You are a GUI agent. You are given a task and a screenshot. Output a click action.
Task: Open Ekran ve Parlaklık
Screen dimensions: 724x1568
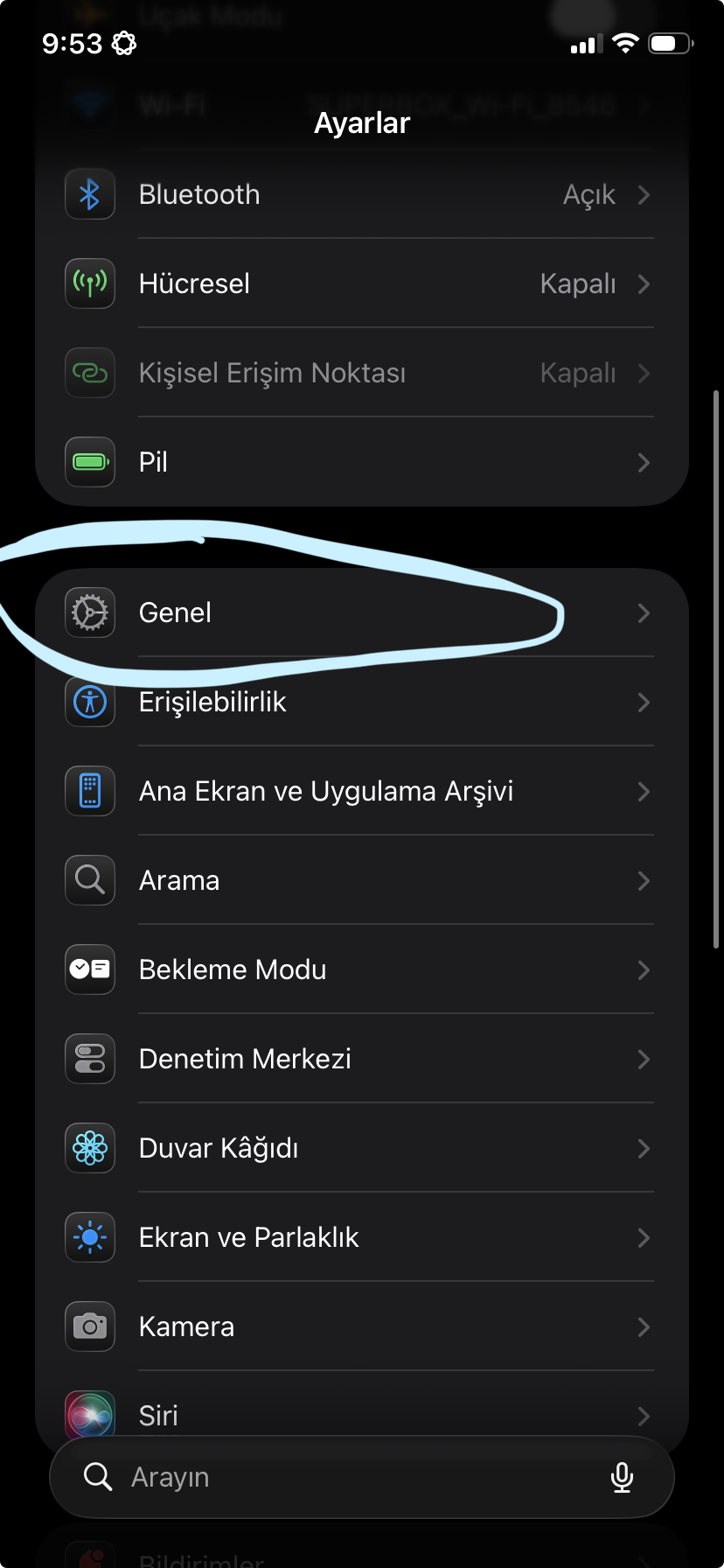point(362,1237)
